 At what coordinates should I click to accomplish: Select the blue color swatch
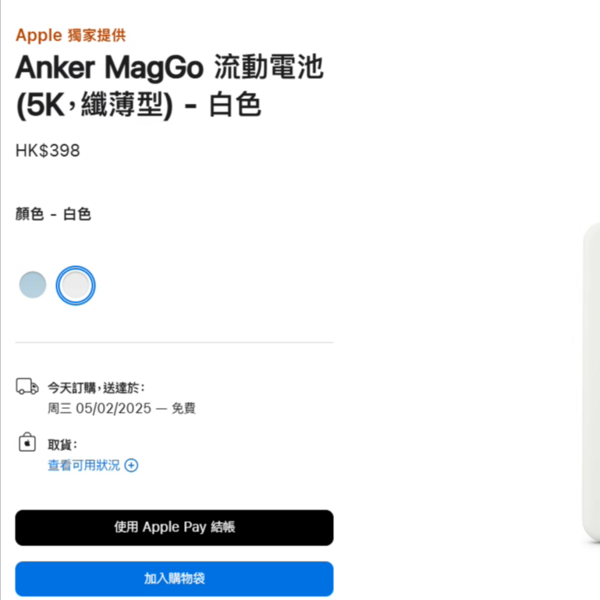click(33, 285)
